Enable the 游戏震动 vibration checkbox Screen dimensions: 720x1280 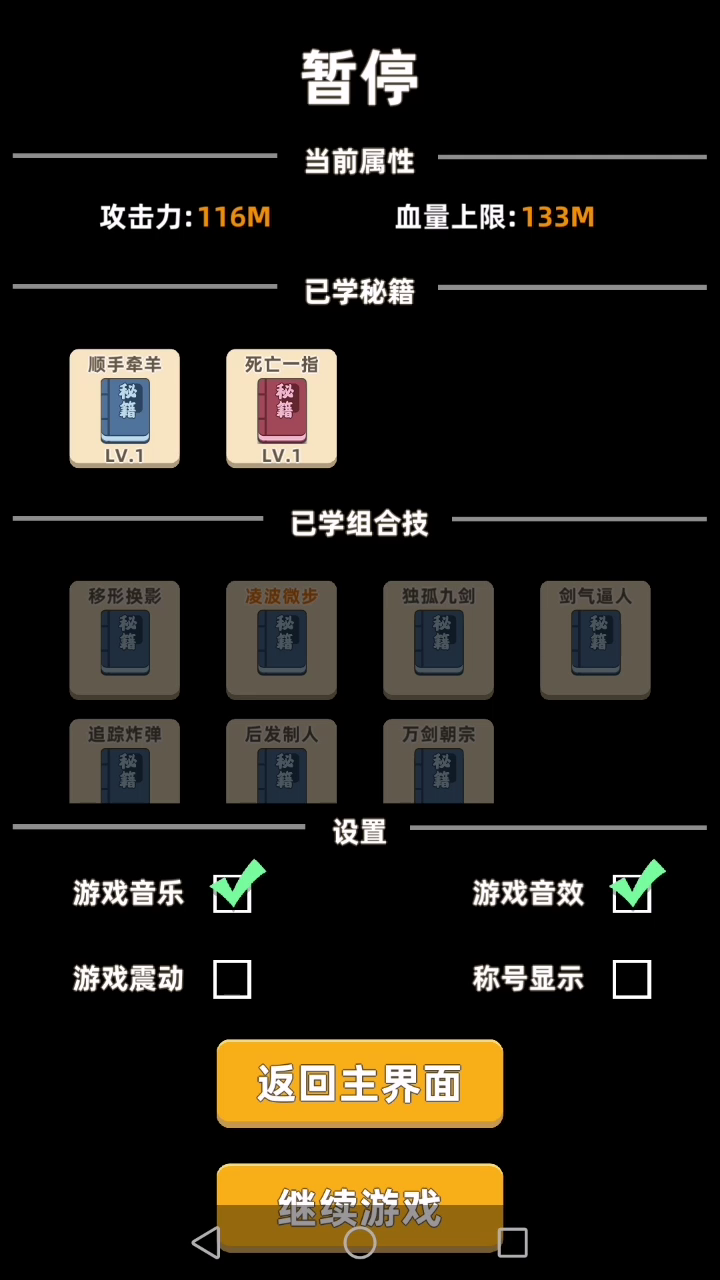coord(232,979)
